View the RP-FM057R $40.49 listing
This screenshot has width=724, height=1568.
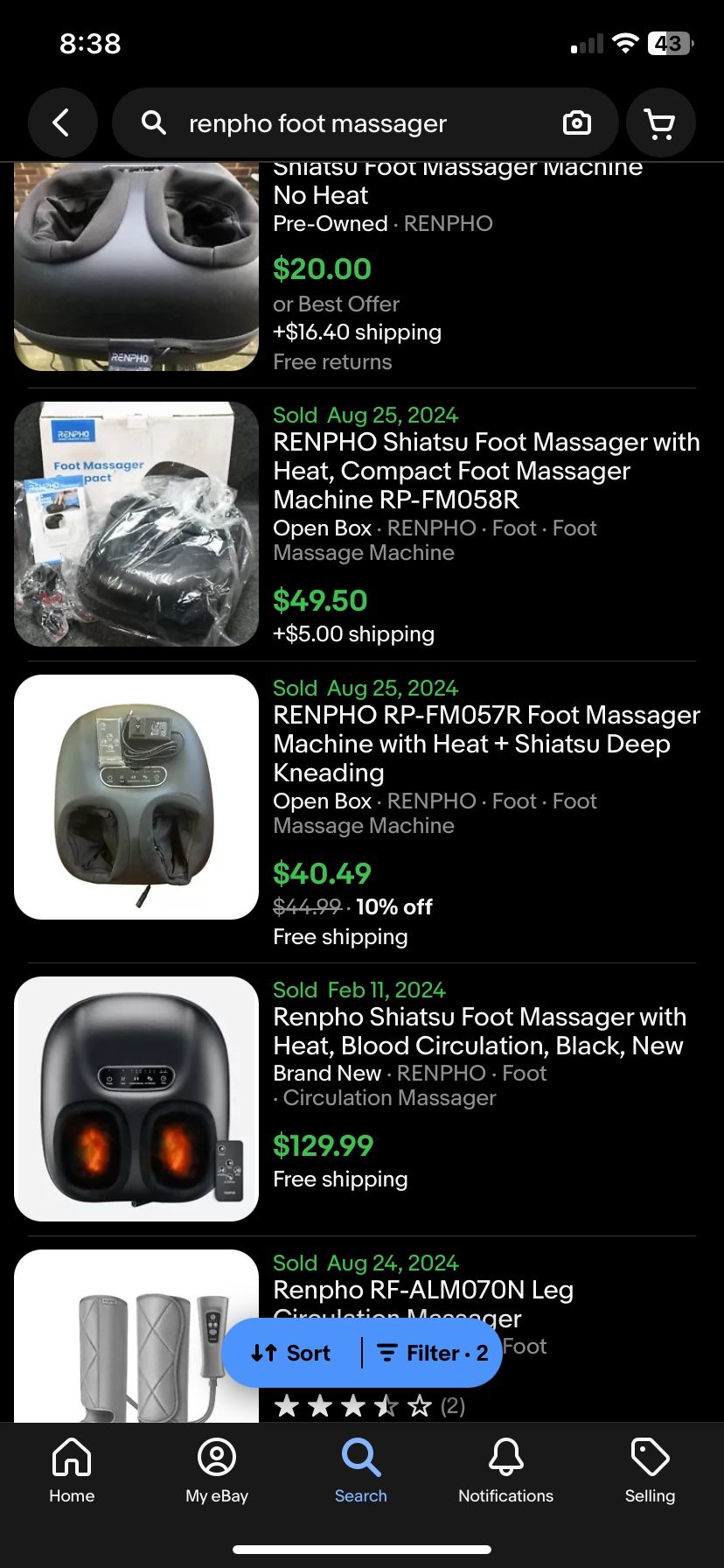click(x=485, y=743)
